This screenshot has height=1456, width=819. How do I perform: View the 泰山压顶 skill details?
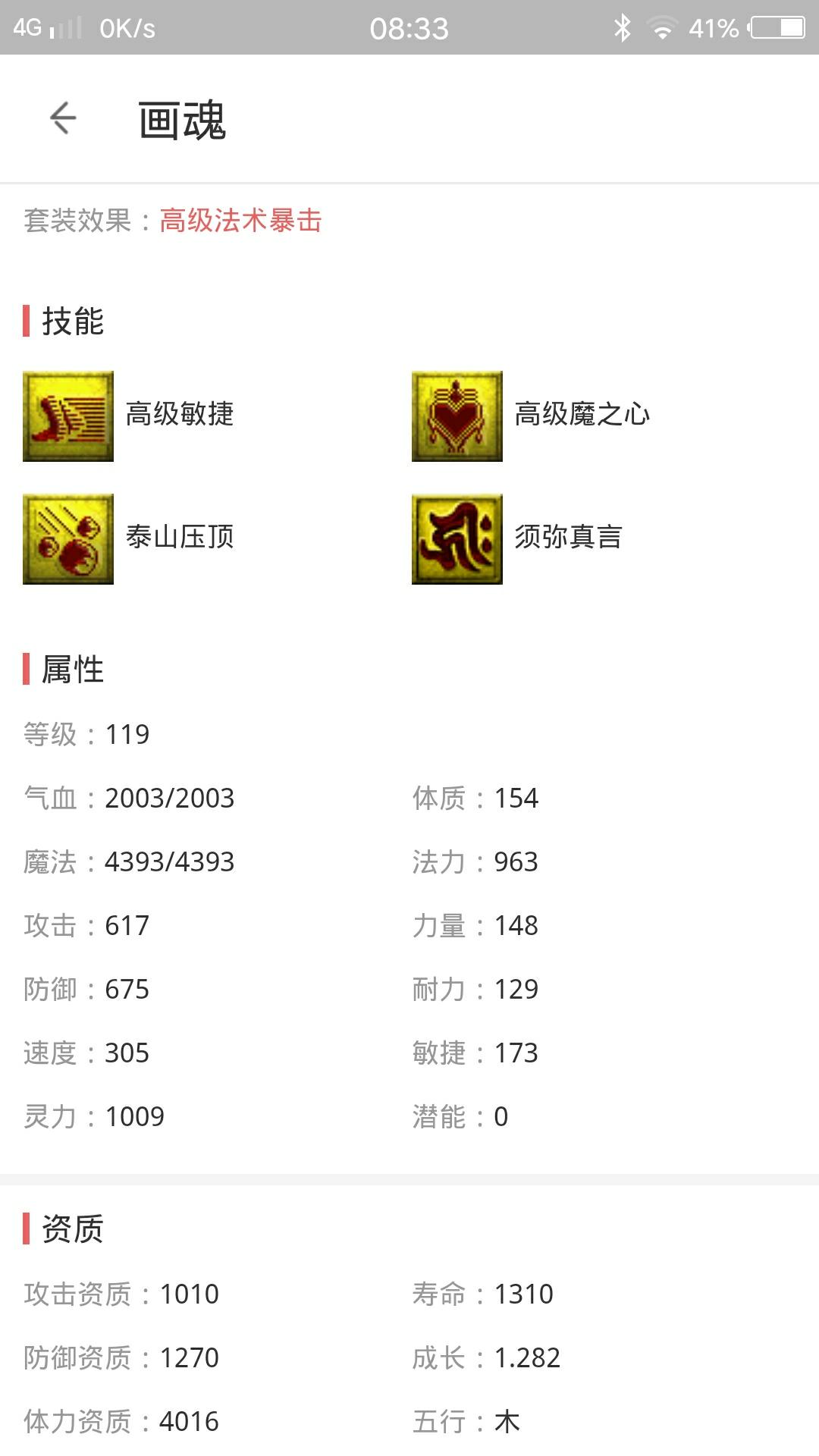[x=68, y=538]
